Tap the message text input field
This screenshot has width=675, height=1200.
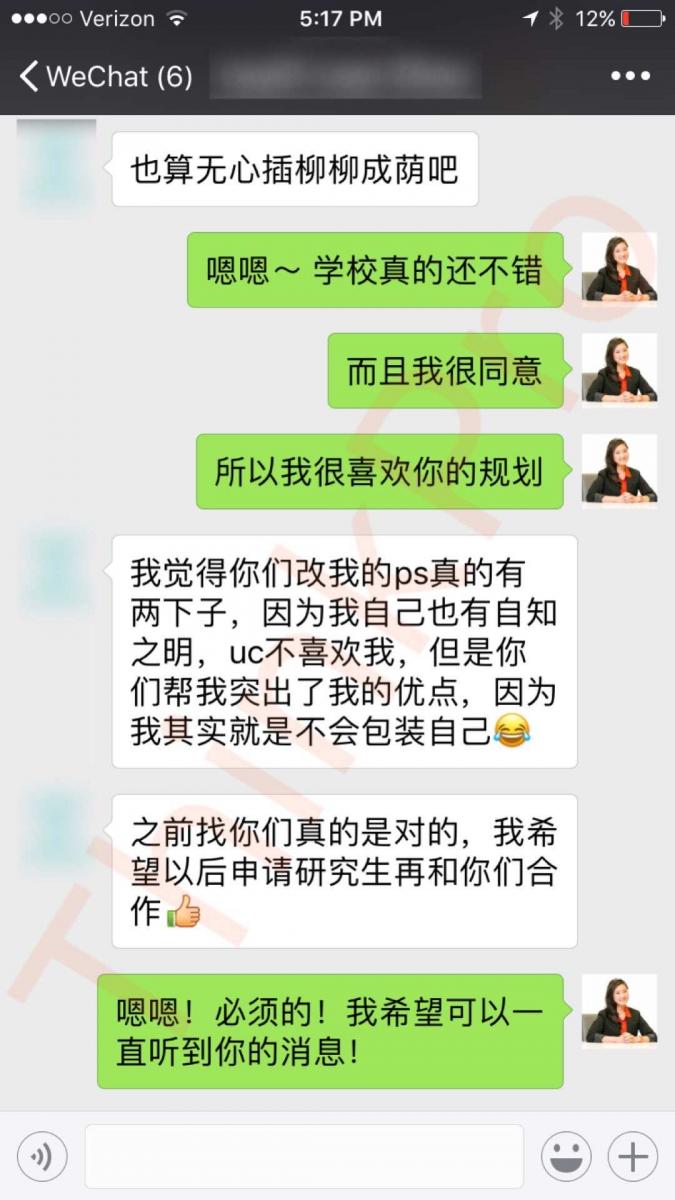[x=304, y=1156]
